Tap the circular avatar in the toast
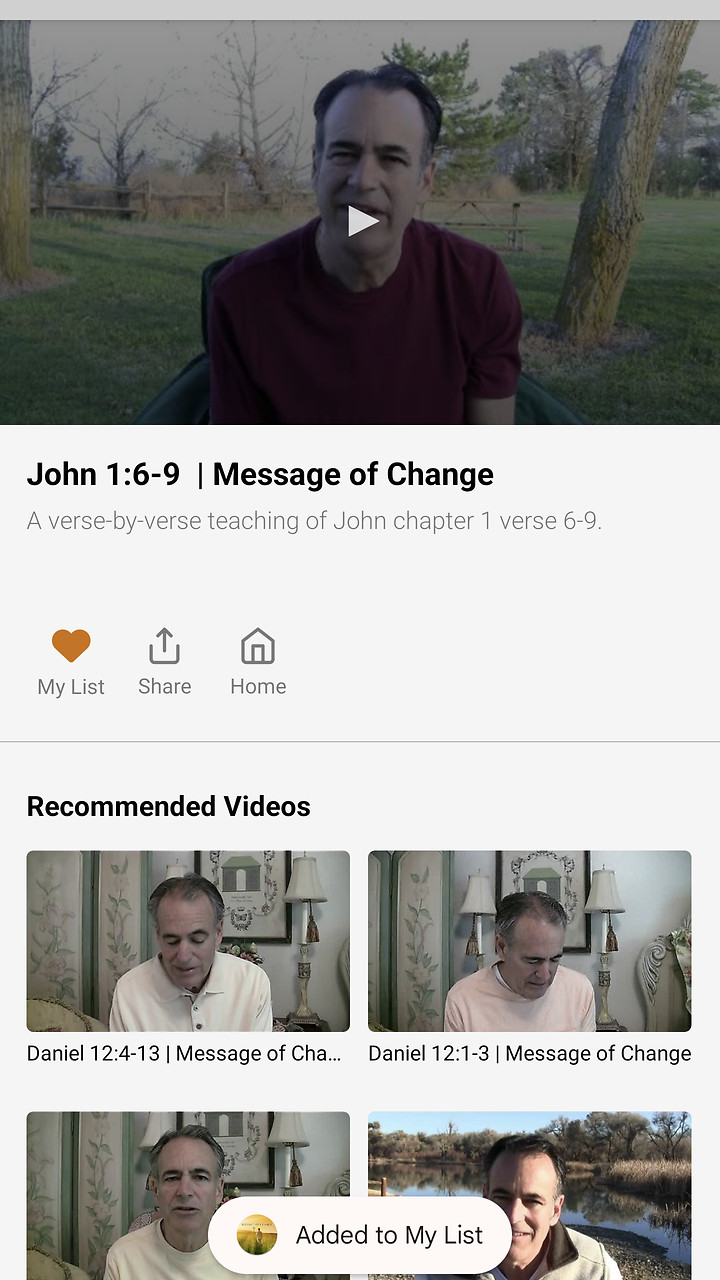This screenshot has width=720, height=1280. coord(257,1234)
